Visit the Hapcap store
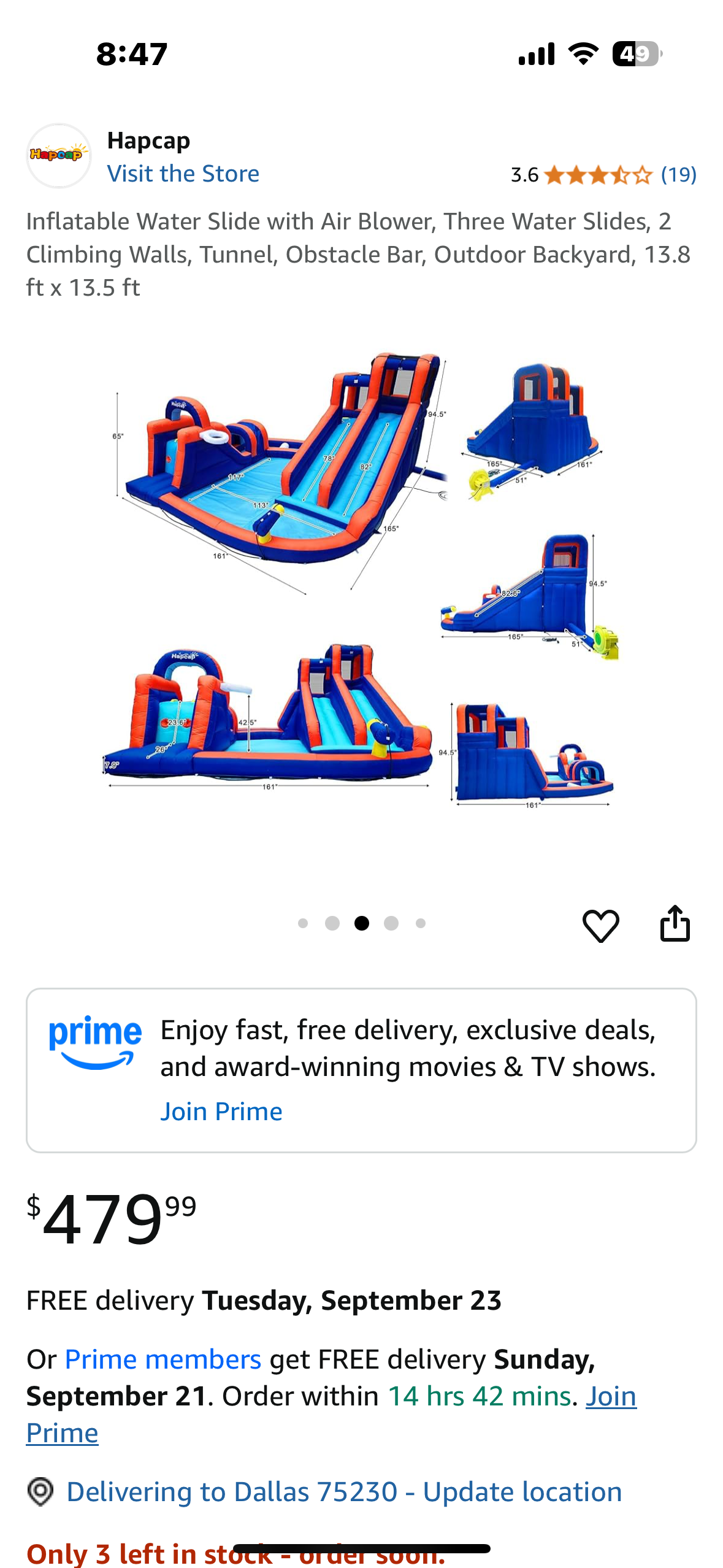This screenshot has height=1568, width=723. [x=183, y=174]
